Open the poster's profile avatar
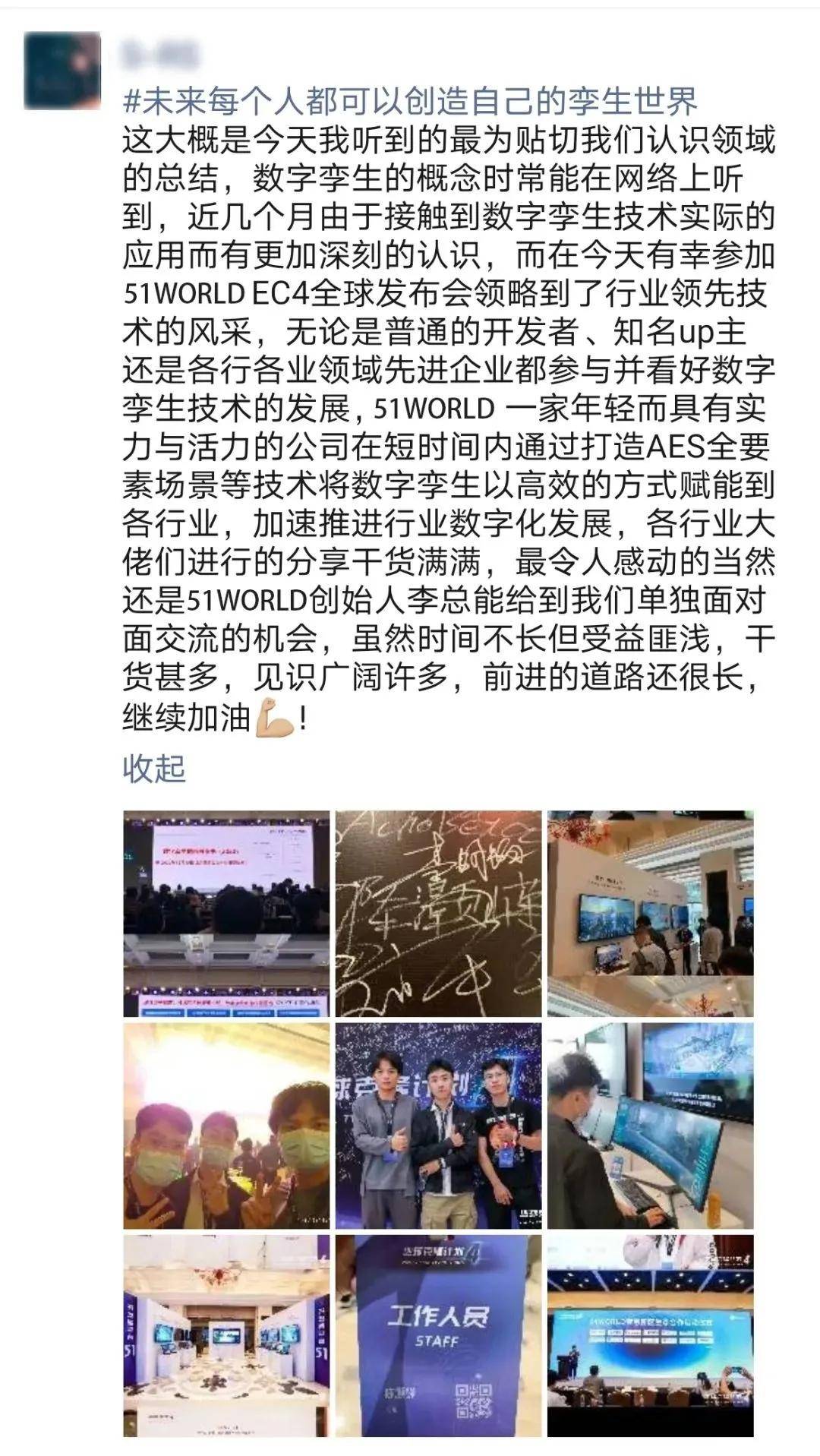820x1456 pixels. pos(61,71)
